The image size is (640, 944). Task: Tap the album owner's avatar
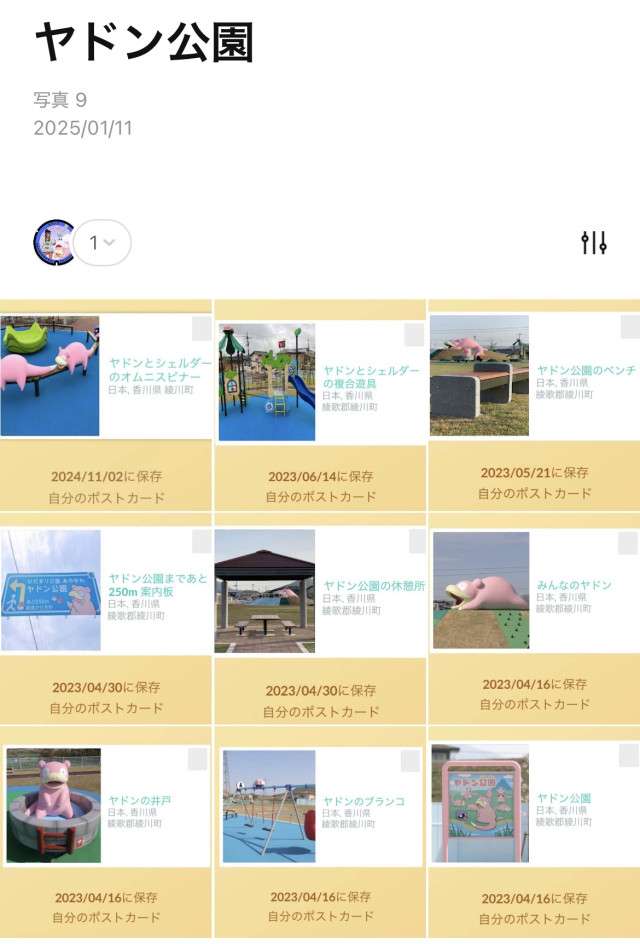[x=54, y=243]
